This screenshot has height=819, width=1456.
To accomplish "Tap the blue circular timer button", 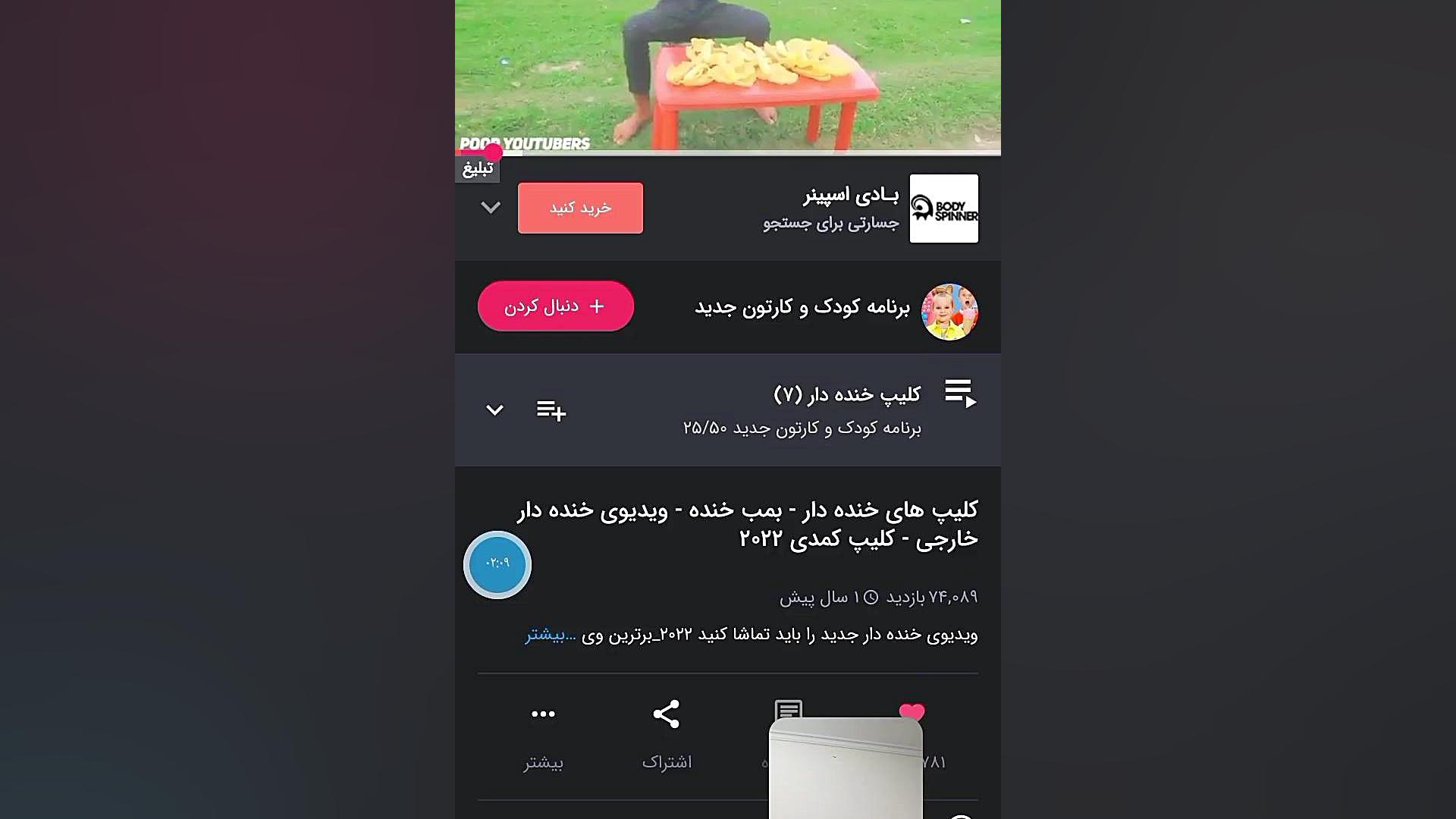I will tap(497, 564).
